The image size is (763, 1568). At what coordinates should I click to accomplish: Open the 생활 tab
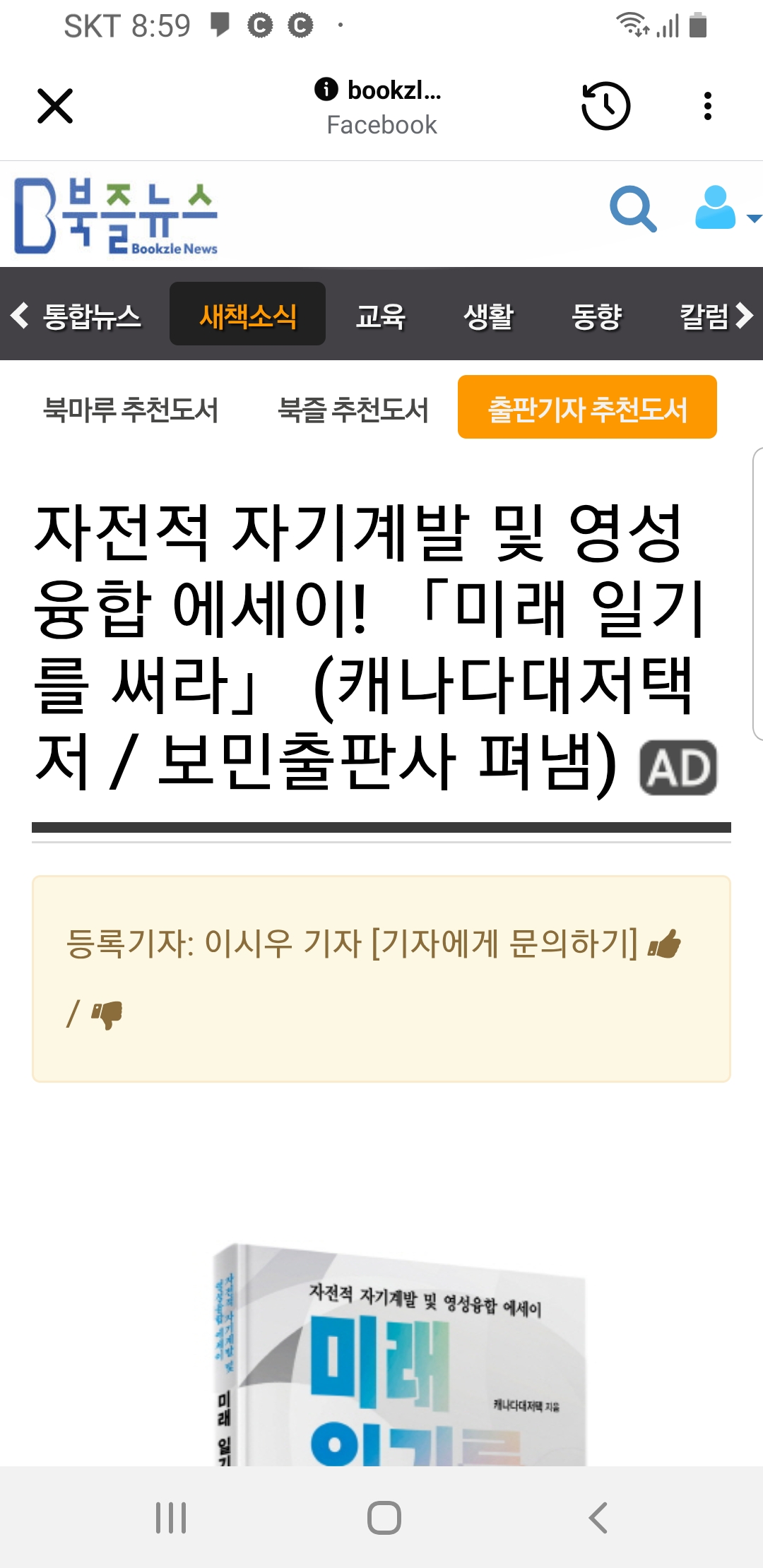pyautogui.click(x=488, y=315)
